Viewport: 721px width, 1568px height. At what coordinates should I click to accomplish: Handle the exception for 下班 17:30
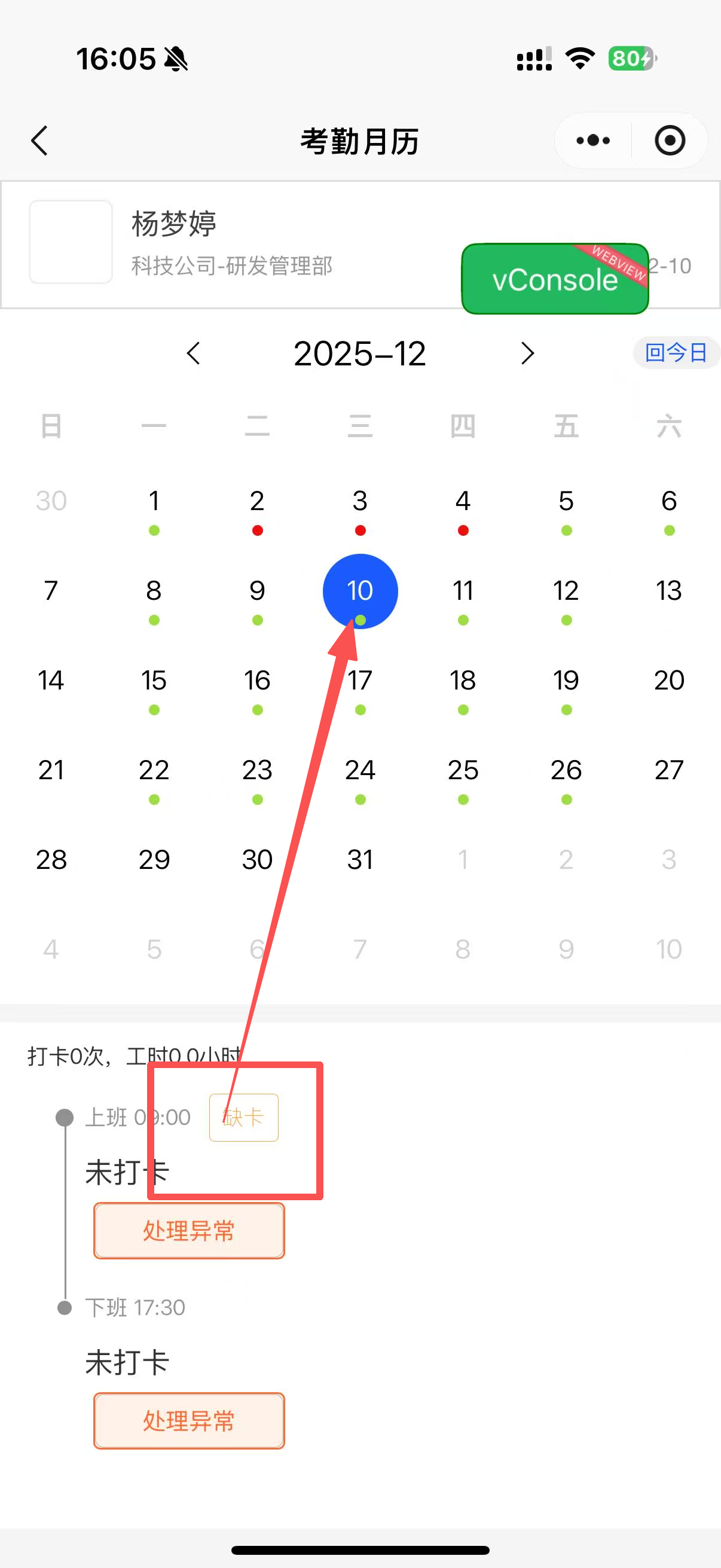[x=190, y=1421]
